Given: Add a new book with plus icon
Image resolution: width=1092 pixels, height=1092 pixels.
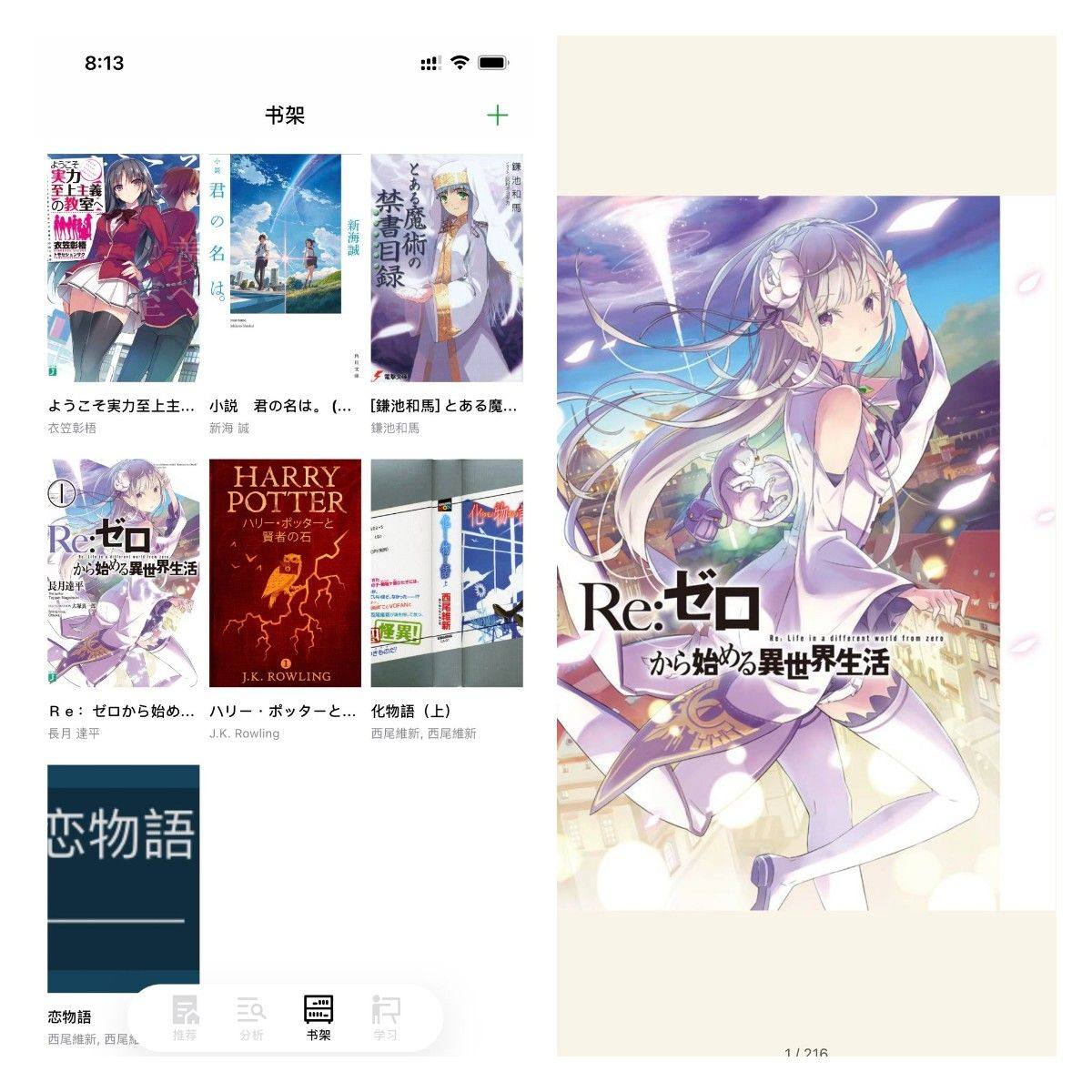Looking at the screenshot, I should 497,116.
